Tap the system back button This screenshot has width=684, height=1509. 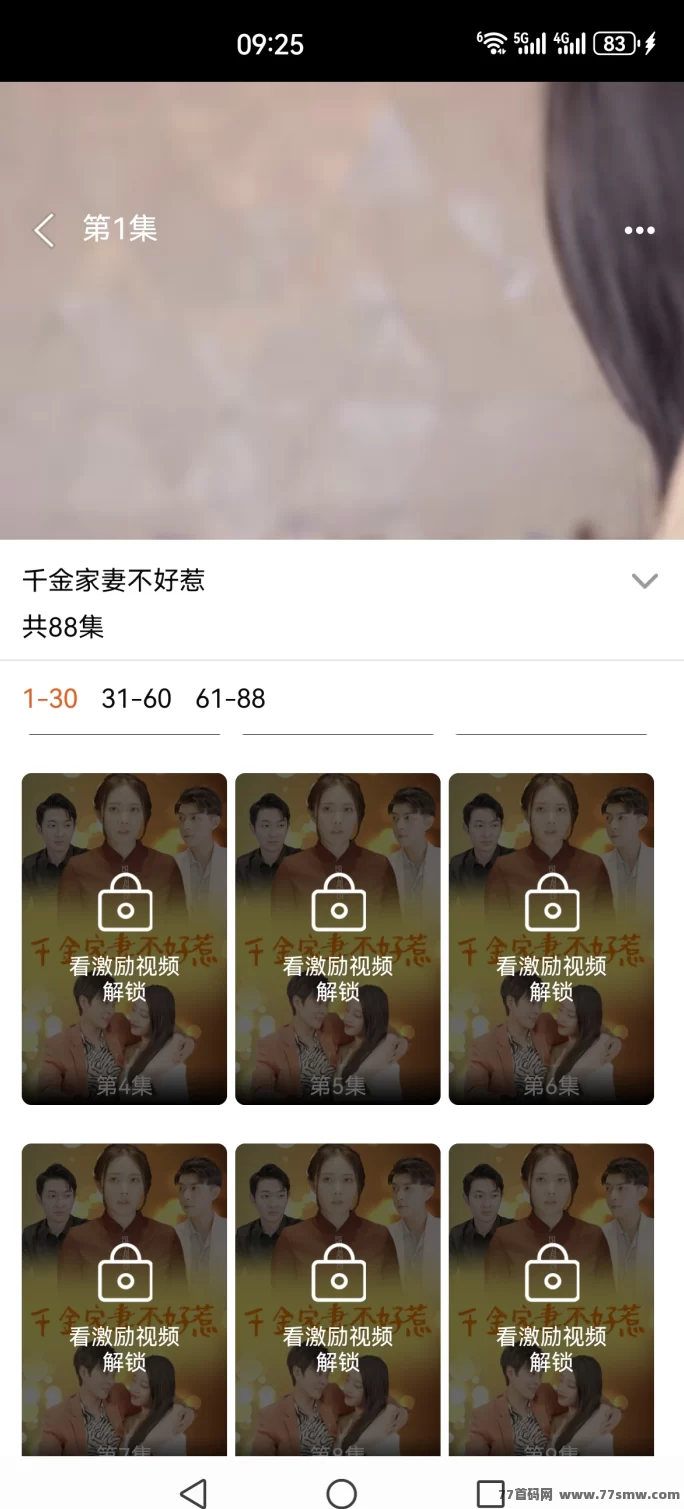[x=193, y=1493]
